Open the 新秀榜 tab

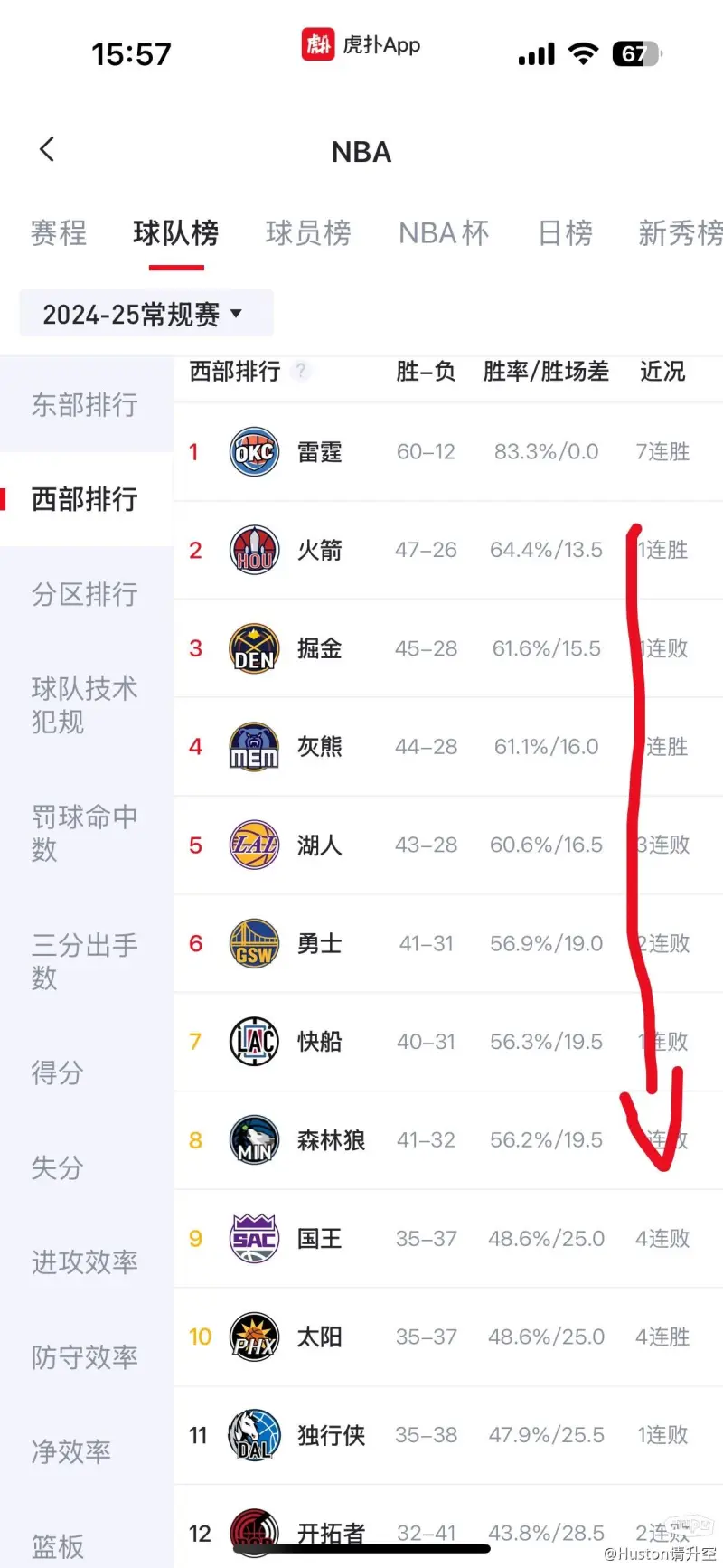pos(680,233)
